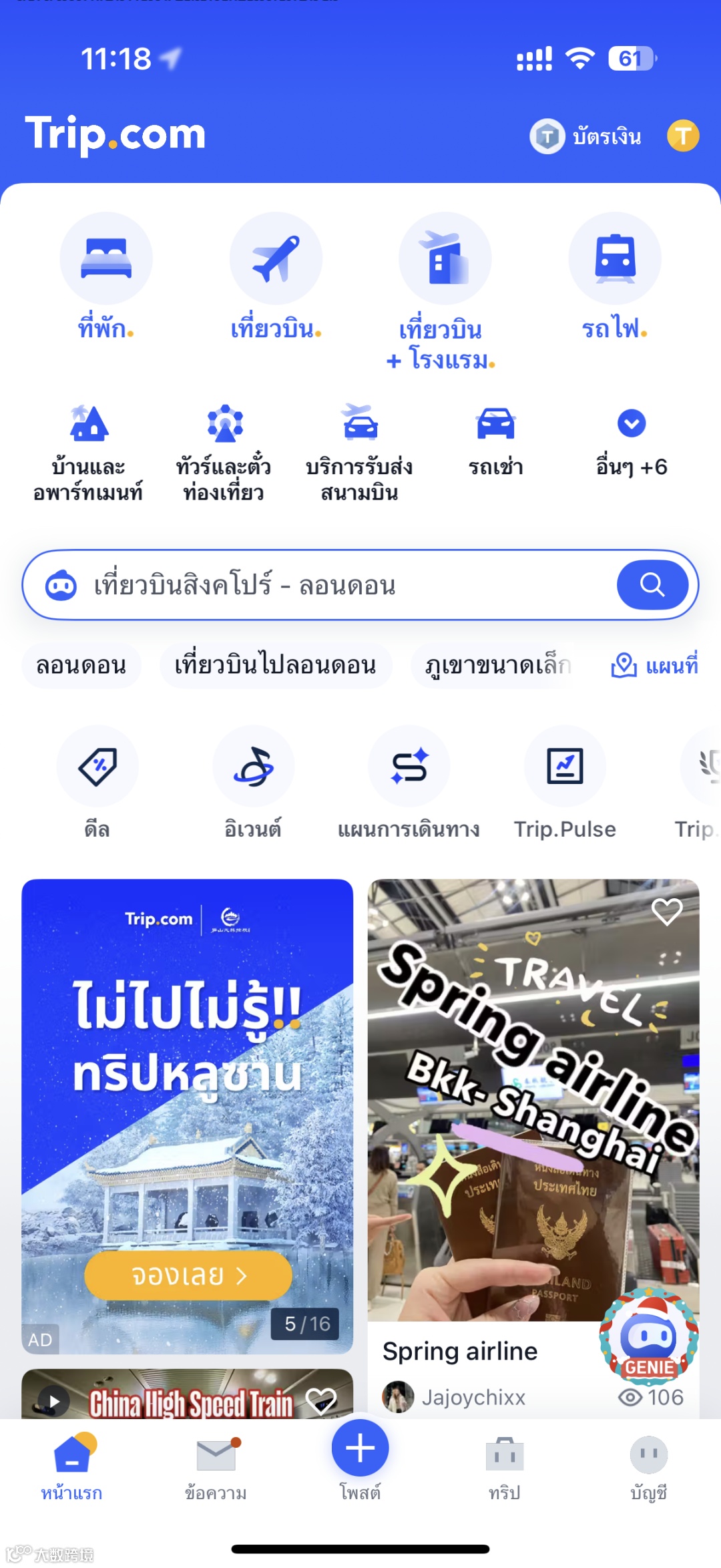The image size is (721, 1568).
Task: Expand the อื่นๆ +6 more services
Action: click(631, 439)
